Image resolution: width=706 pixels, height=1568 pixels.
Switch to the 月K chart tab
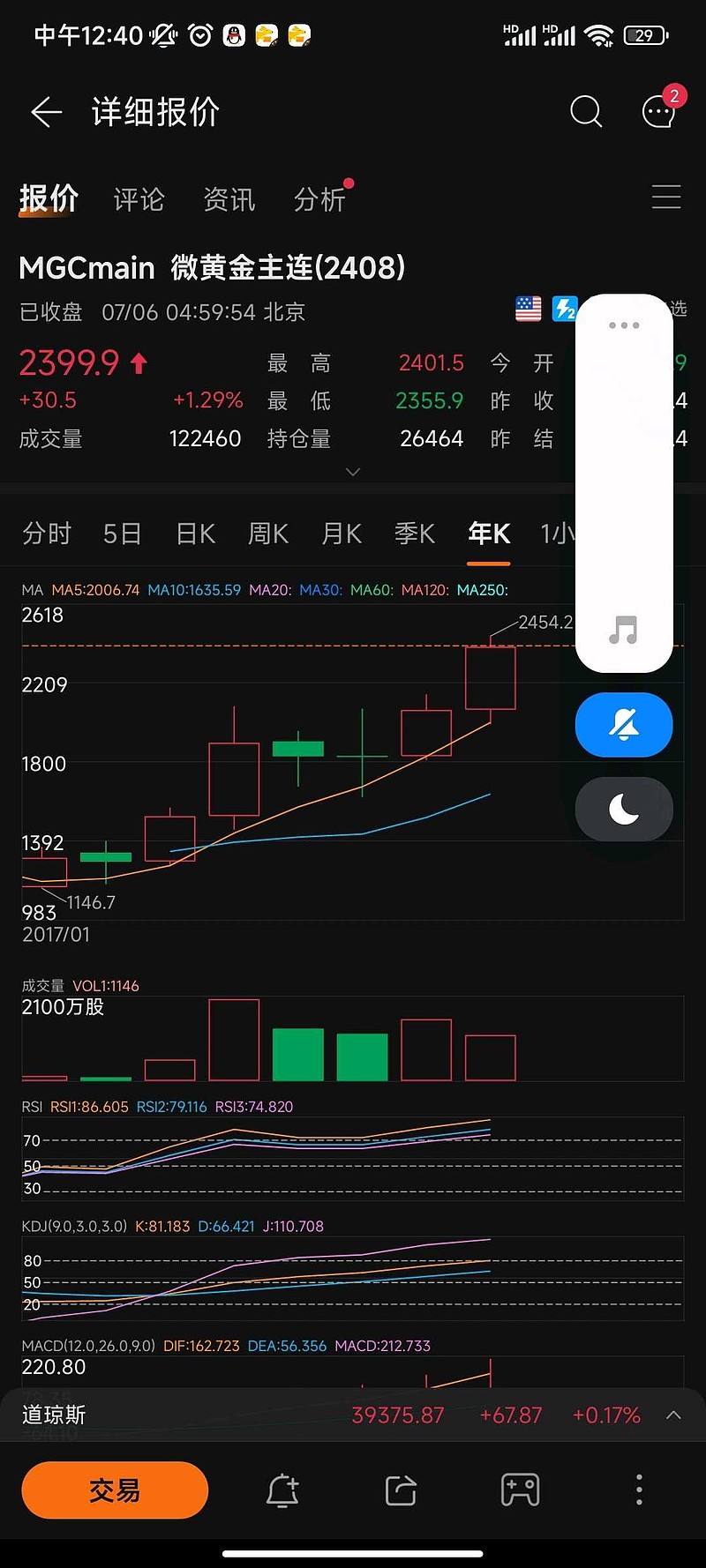(x=341, y=534)
